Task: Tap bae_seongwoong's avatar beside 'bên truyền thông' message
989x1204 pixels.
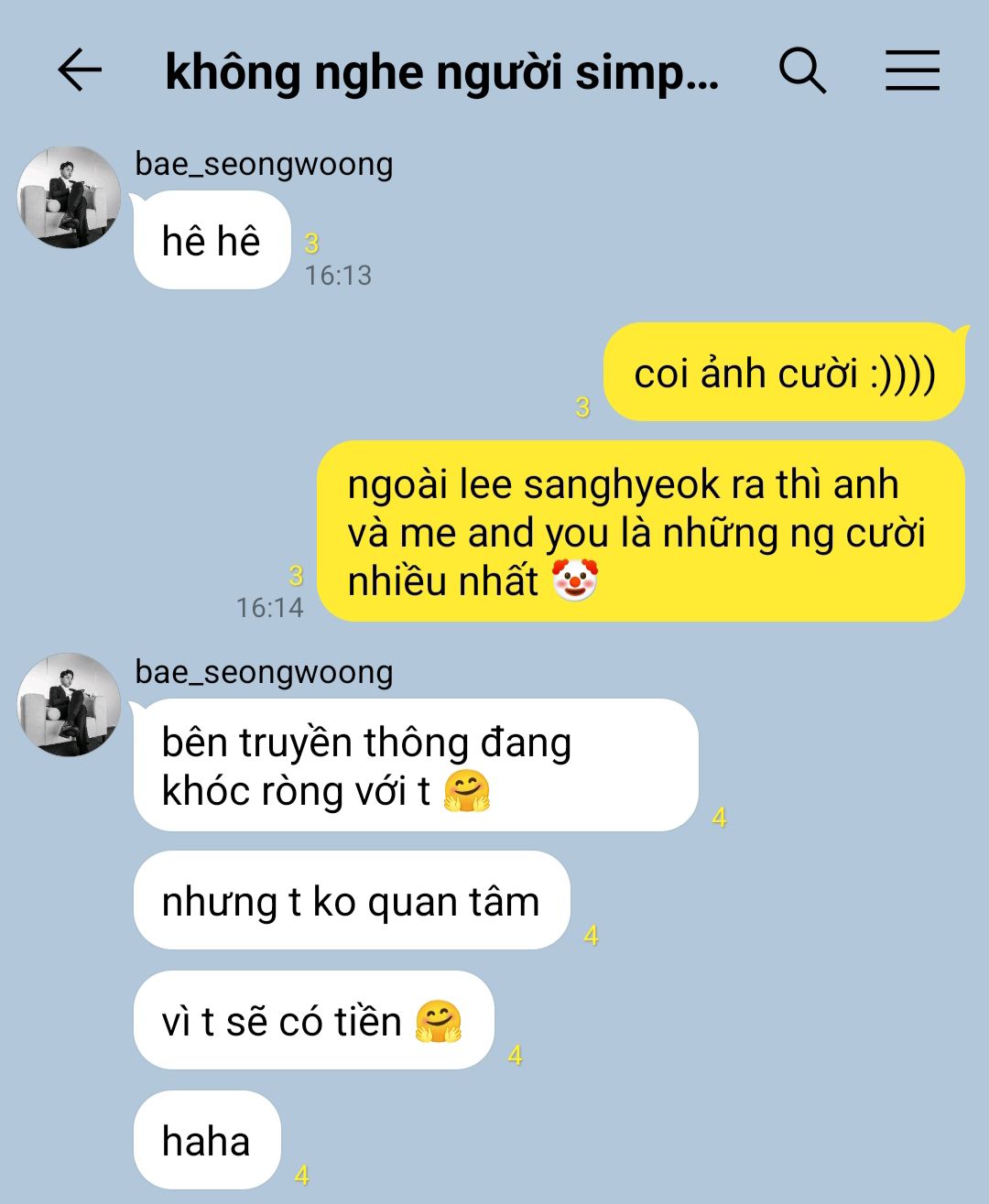Action: click(x=69, y=704)
